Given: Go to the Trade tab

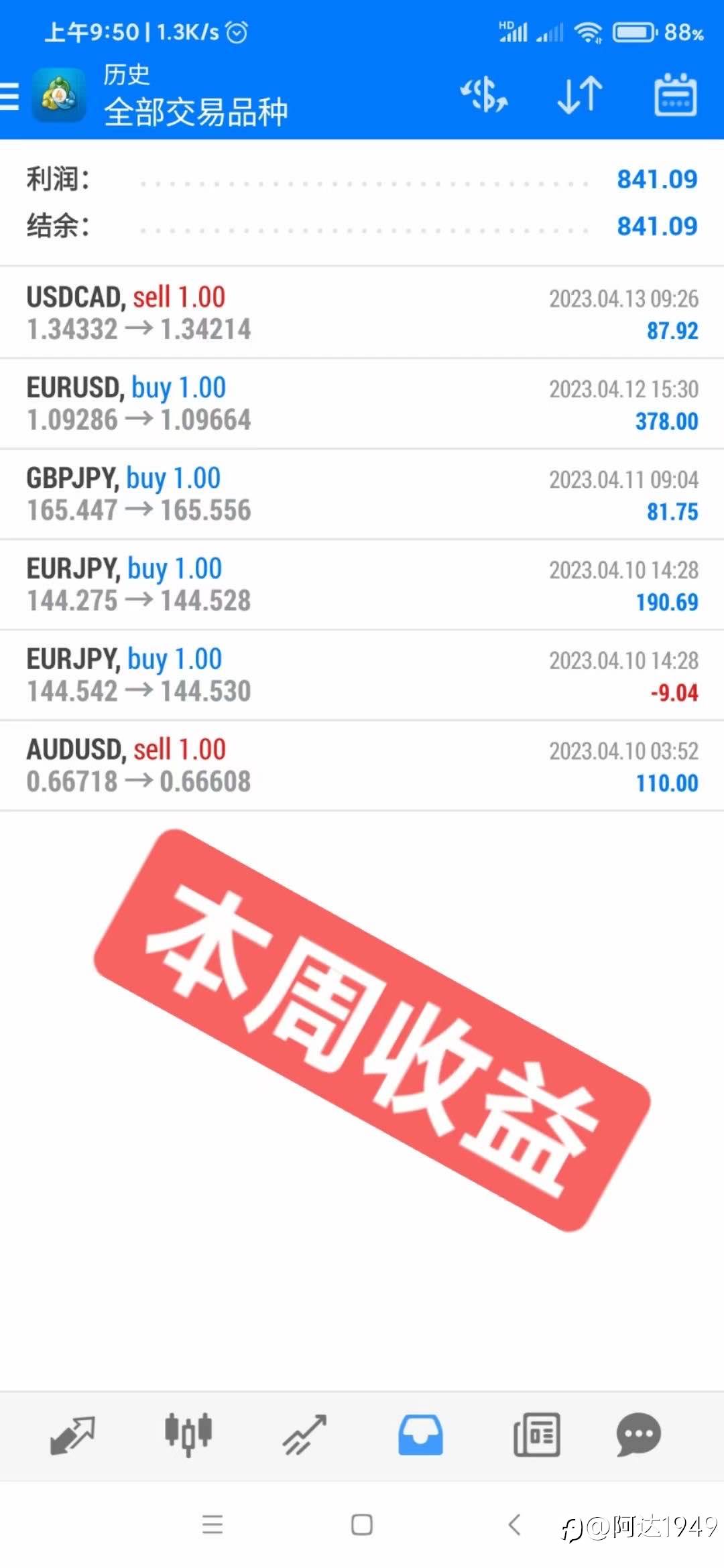Looking at the screenshot, I should [x=304, y=1435].
